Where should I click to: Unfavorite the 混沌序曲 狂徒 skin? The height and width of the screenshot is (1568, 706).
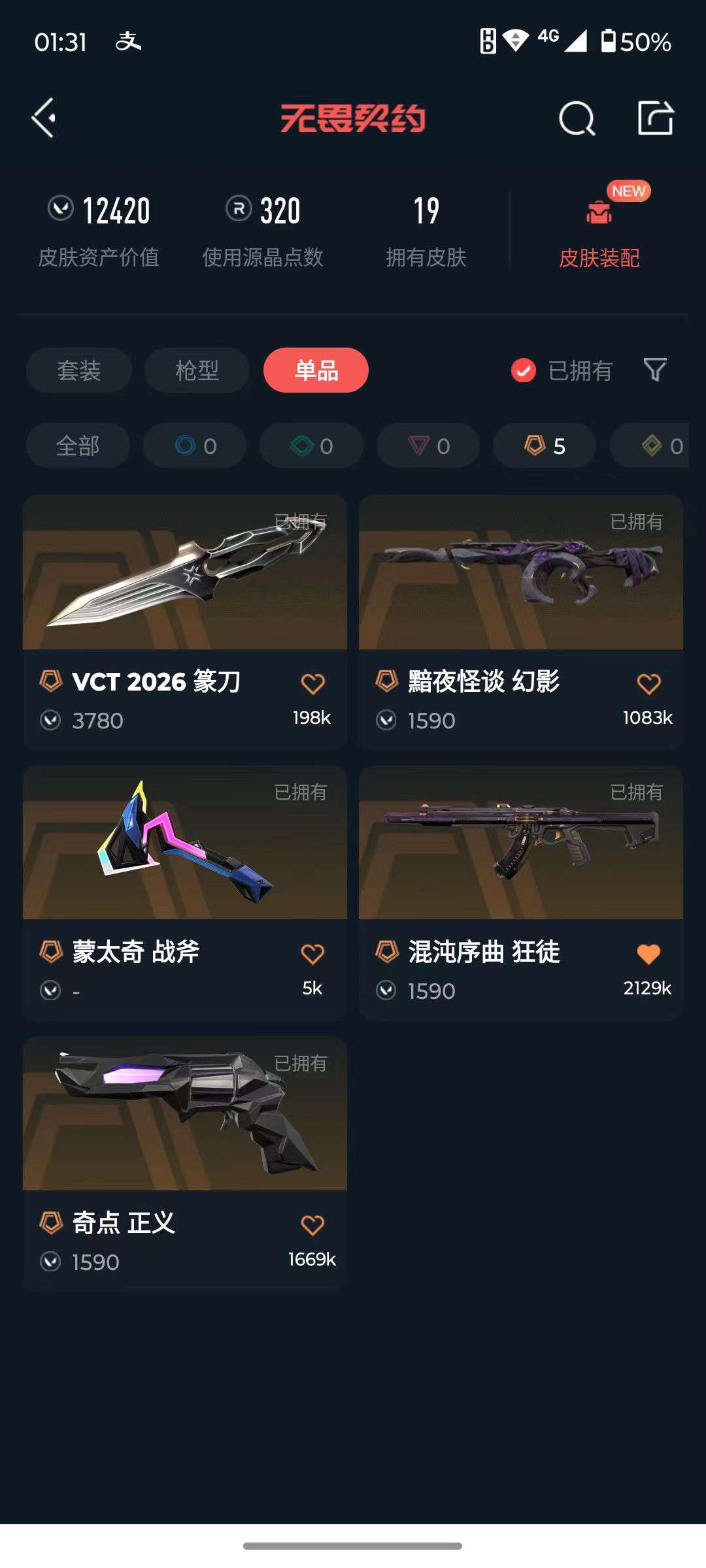pyautogui.click(x=649, y=953)
